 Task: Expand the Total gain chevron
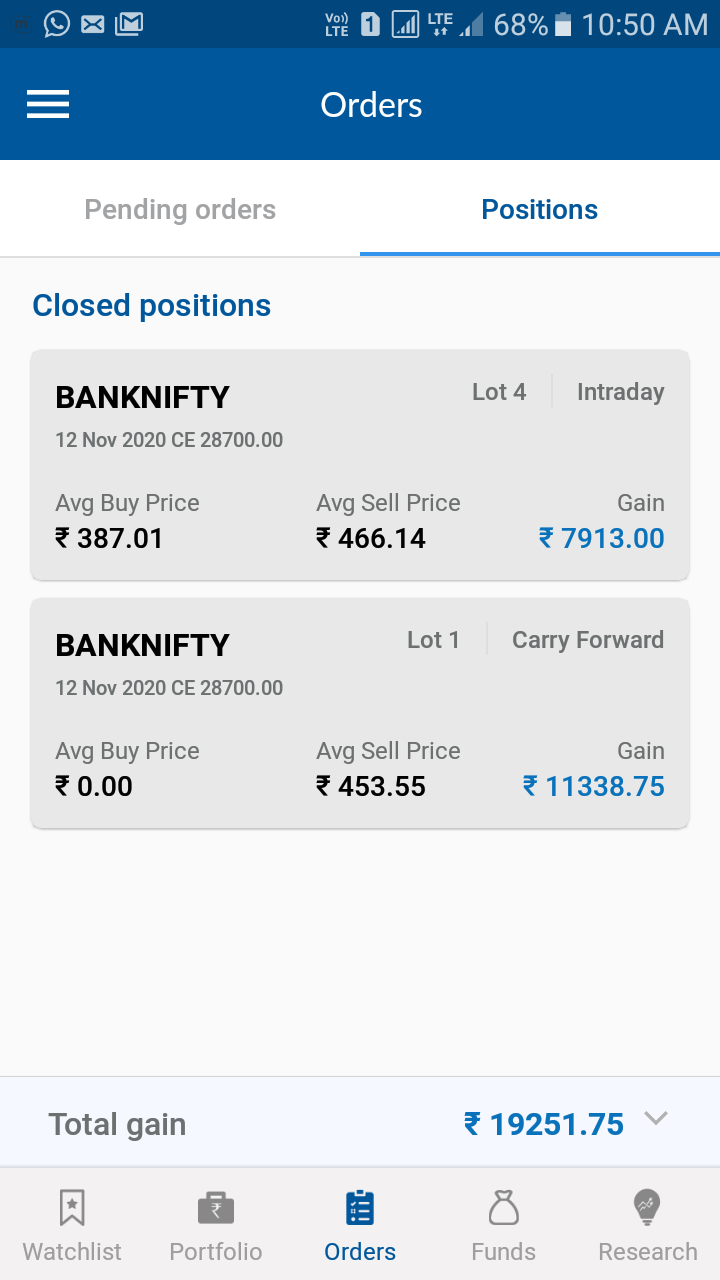656,1119
